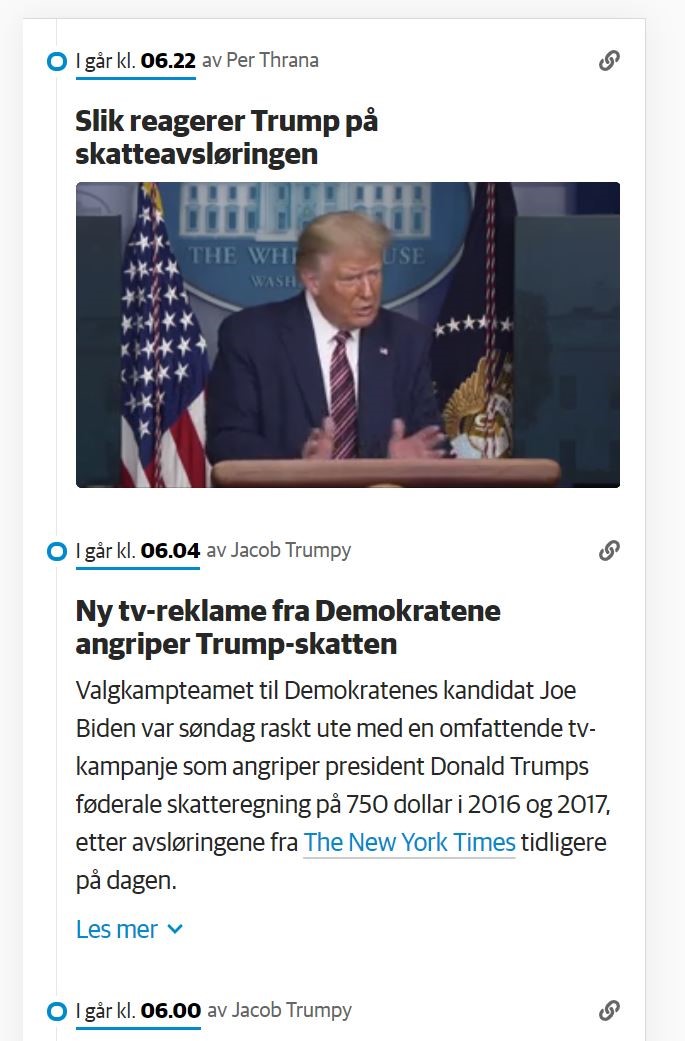Open the Trump press conference video
This screenshot has height=1041, width=685.
pos(347,335)
